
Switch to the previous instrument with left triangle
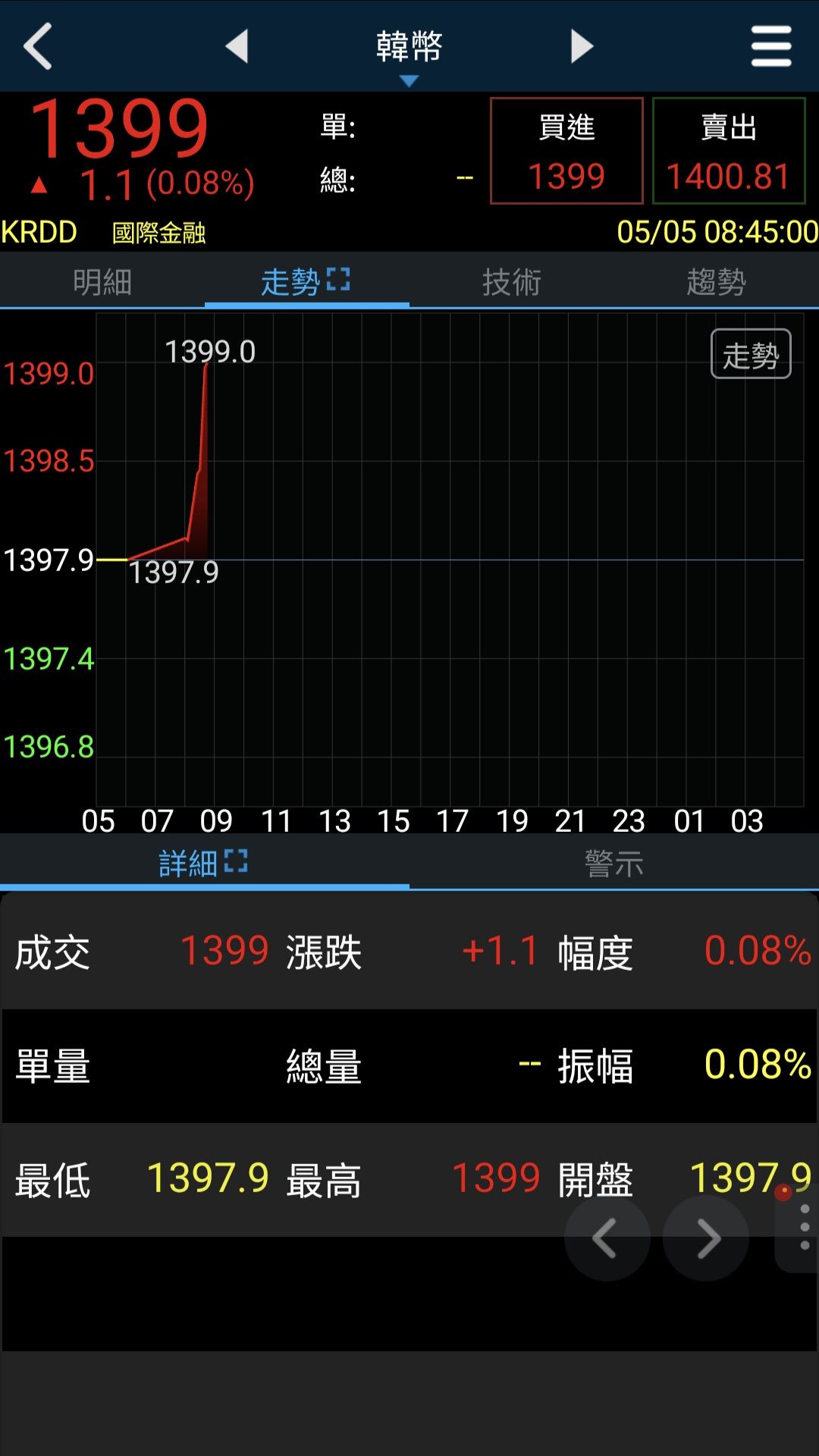point(237,46)
